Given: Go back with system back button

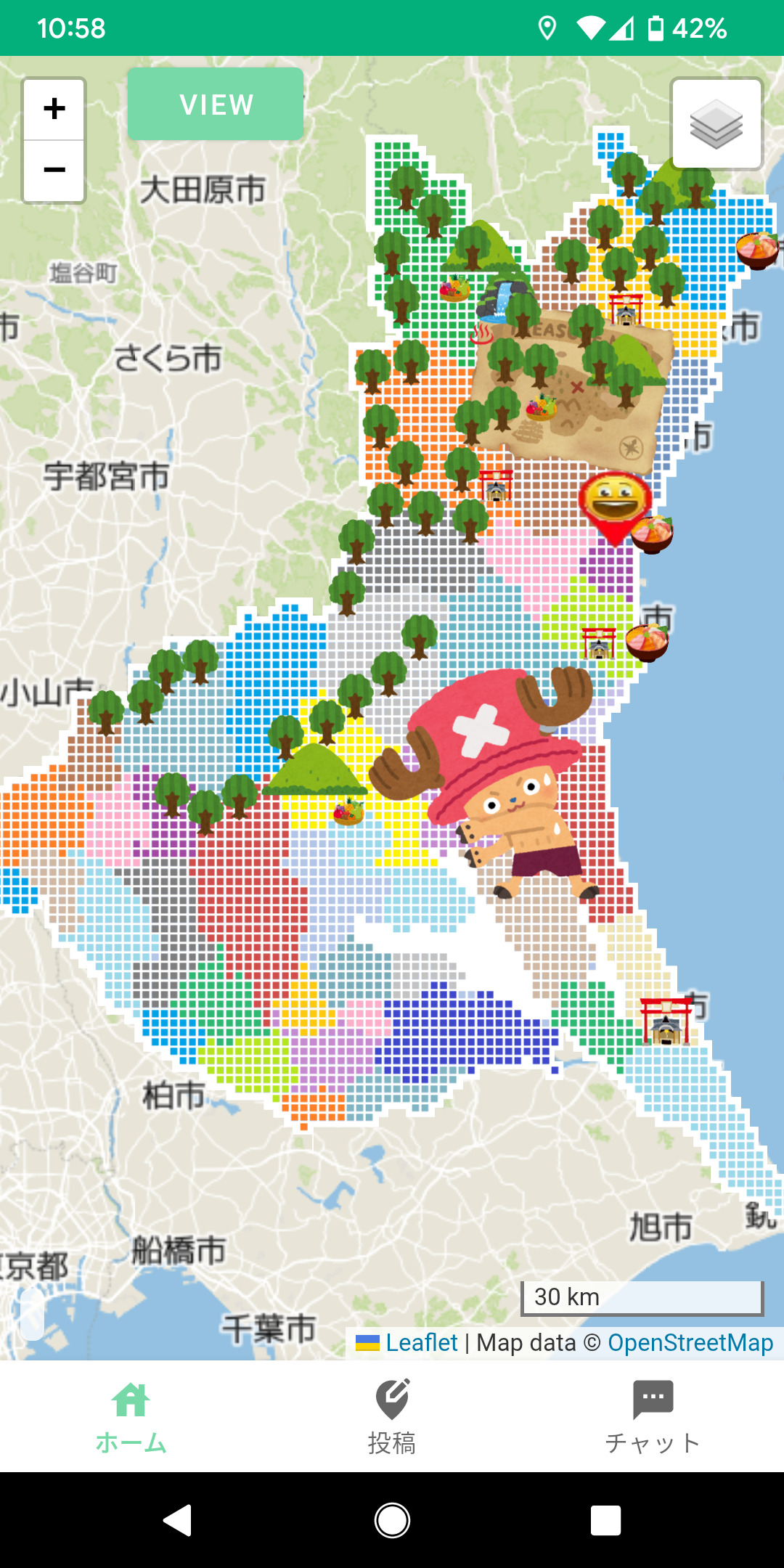Looking at the screenshot, I should pyautogui.click(x=177, y=1520).
